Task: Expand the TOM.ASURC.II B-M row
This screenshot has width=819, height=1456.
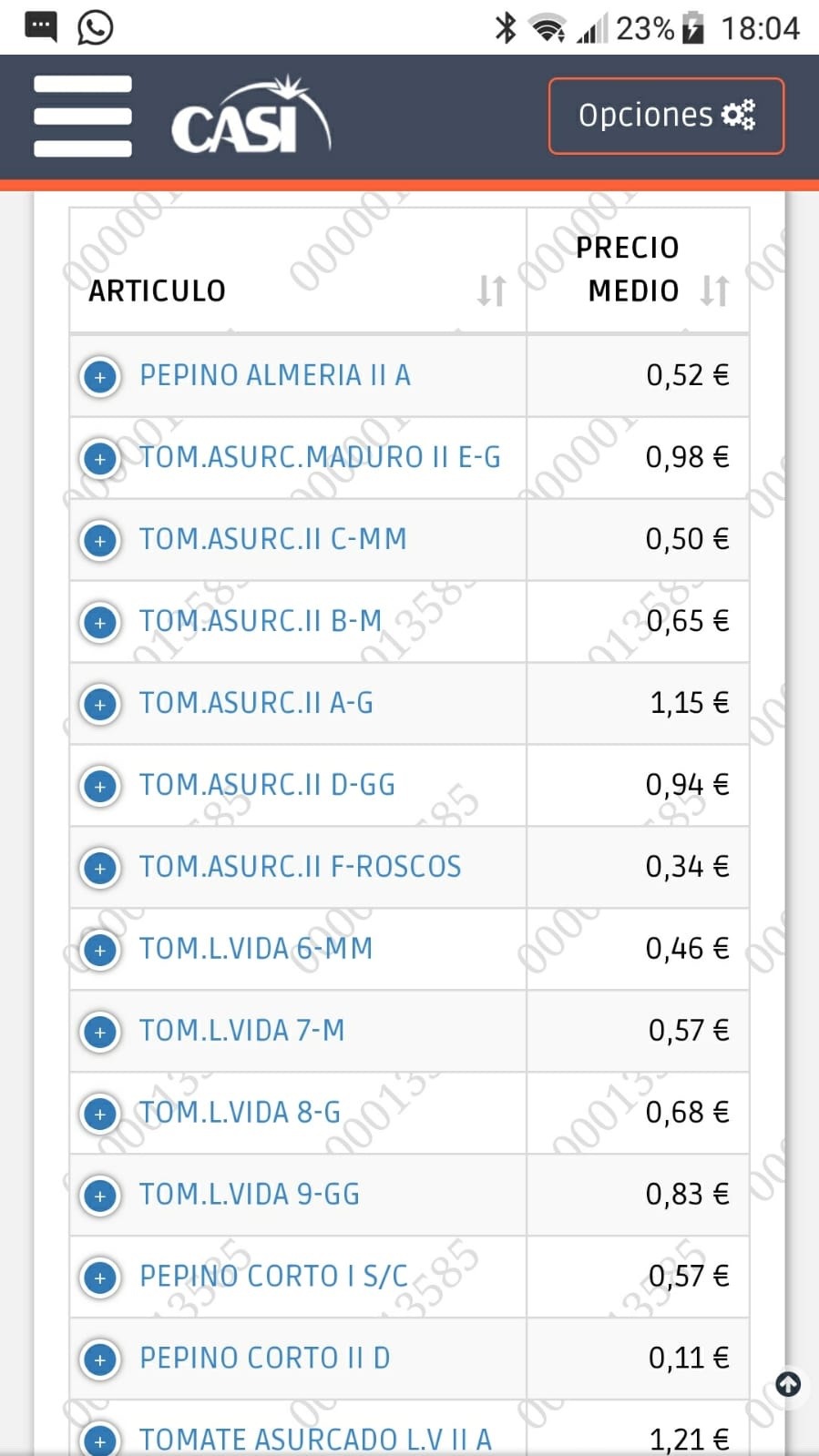Action: [x=100, y=622]
